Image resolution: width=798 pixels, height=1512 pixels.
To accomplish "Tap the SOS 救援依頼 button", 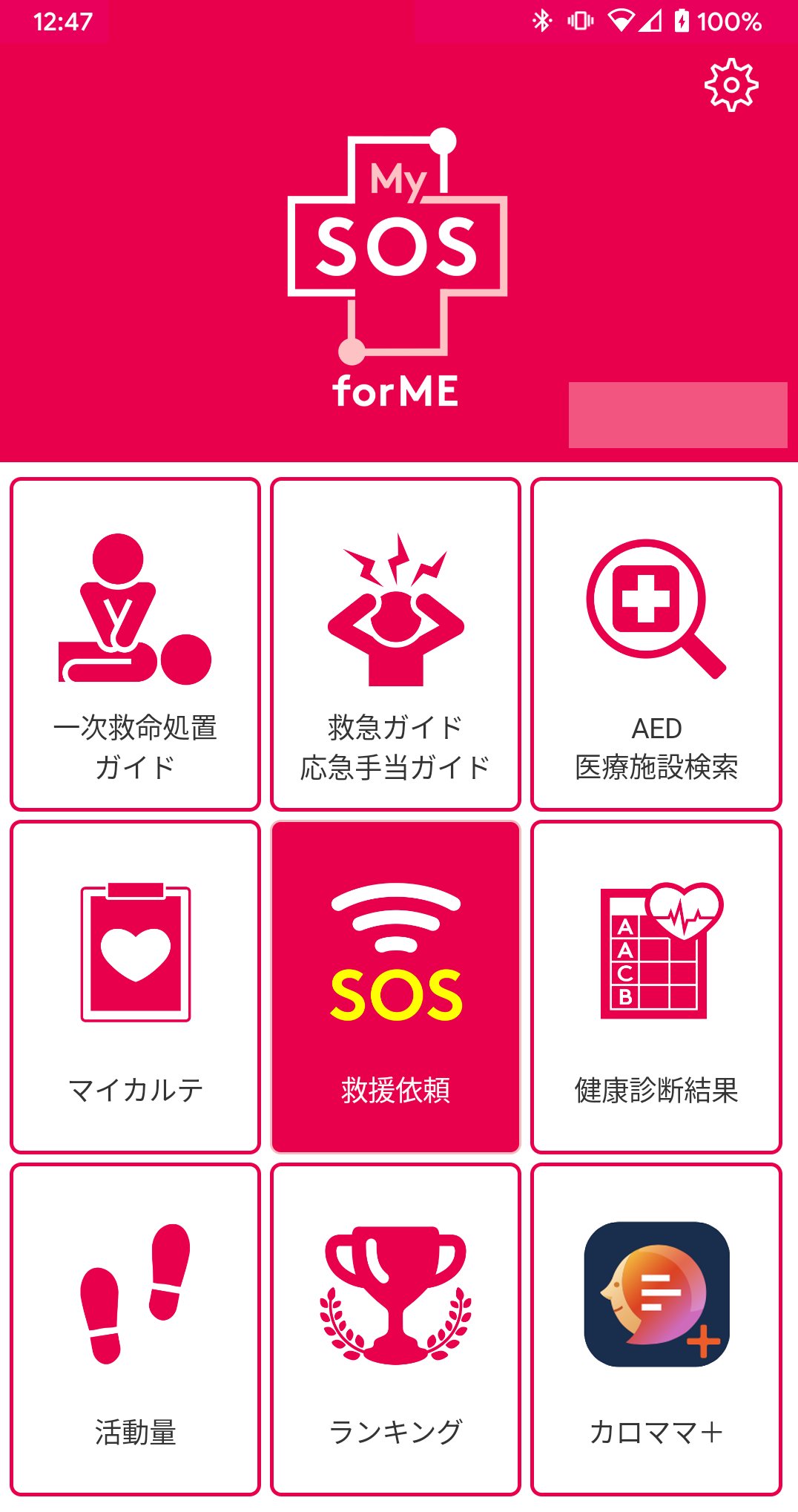I will point(395,987).
